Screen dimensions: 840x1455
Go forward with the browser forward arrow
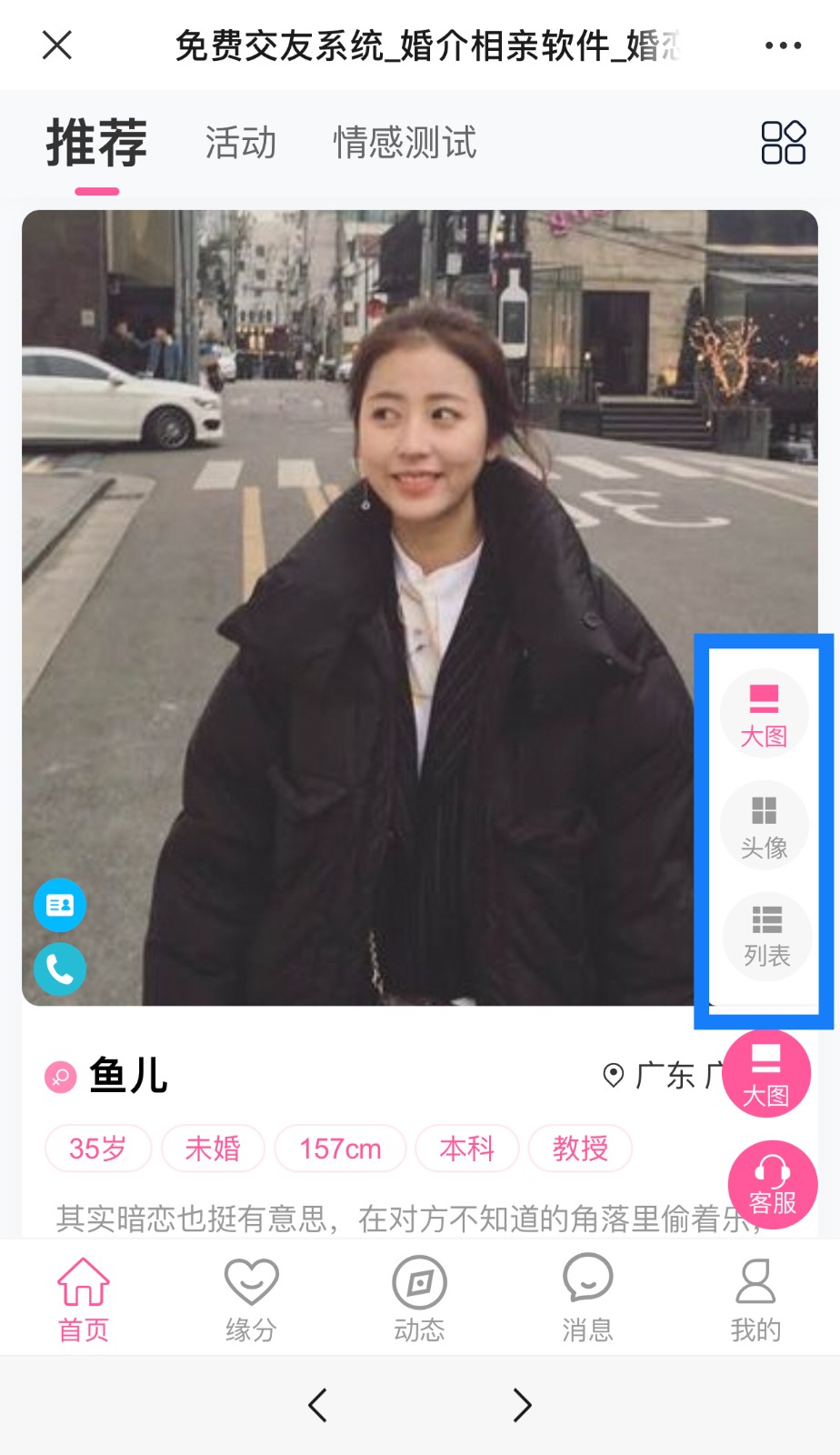coord(522,1405)
